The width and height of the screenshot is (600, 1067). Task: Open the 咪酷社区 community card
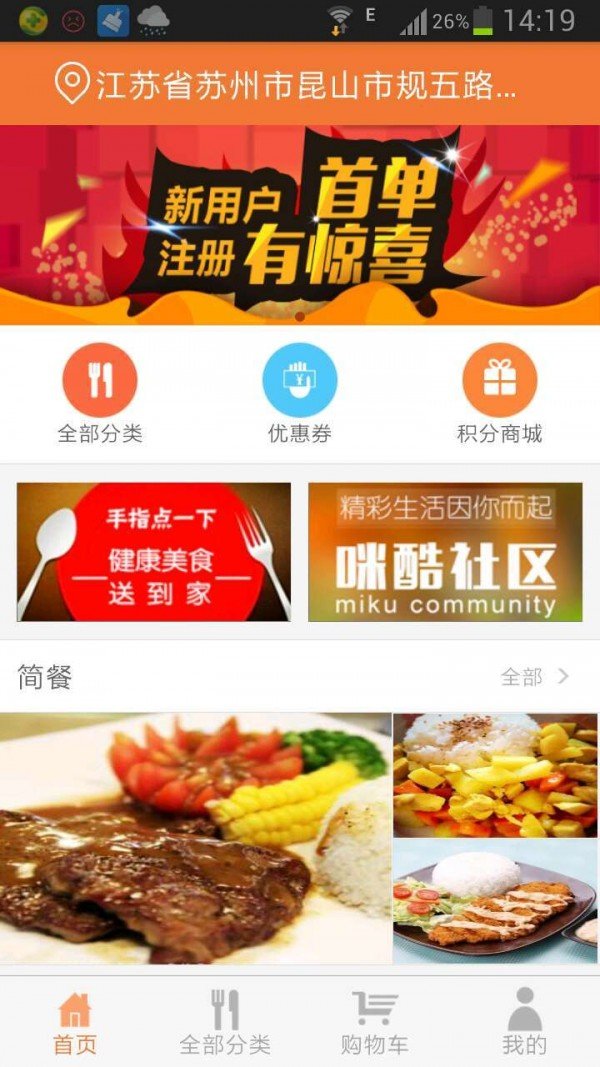[x=445, y=552]
